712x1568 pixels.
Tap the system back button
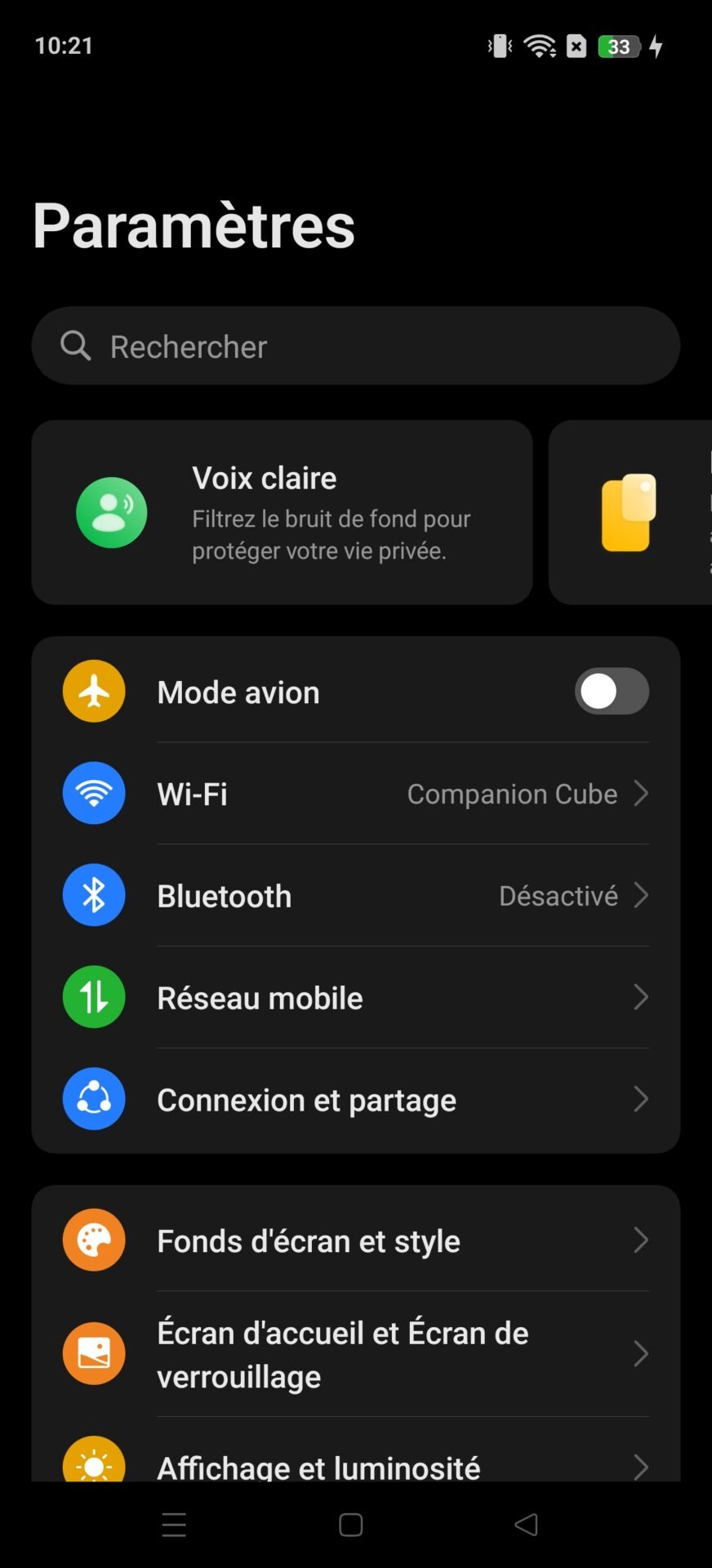click(x=527, y=1525)
